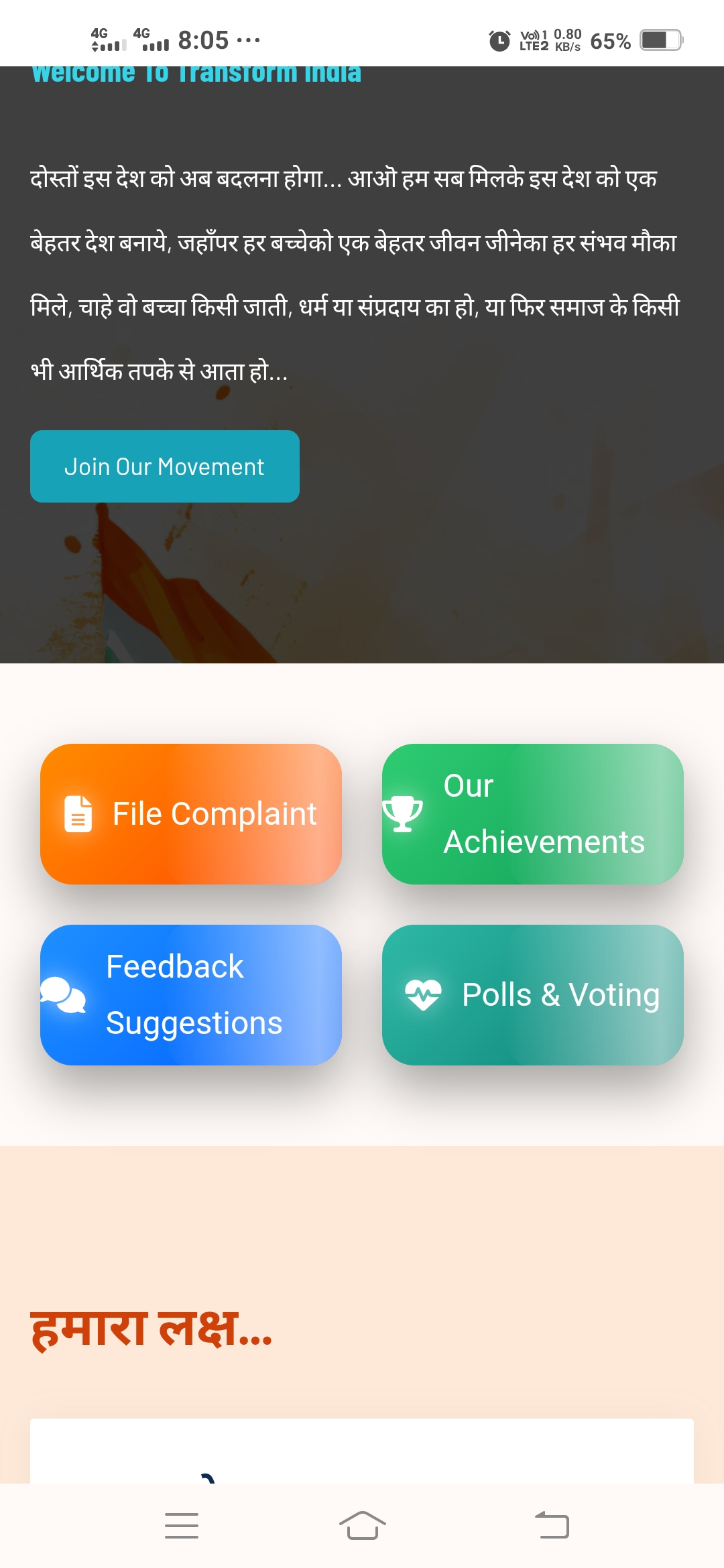Viewport: 724px width, 1568px height.
Task: Tap the system home button
Action: click(x=362, y=1526)
